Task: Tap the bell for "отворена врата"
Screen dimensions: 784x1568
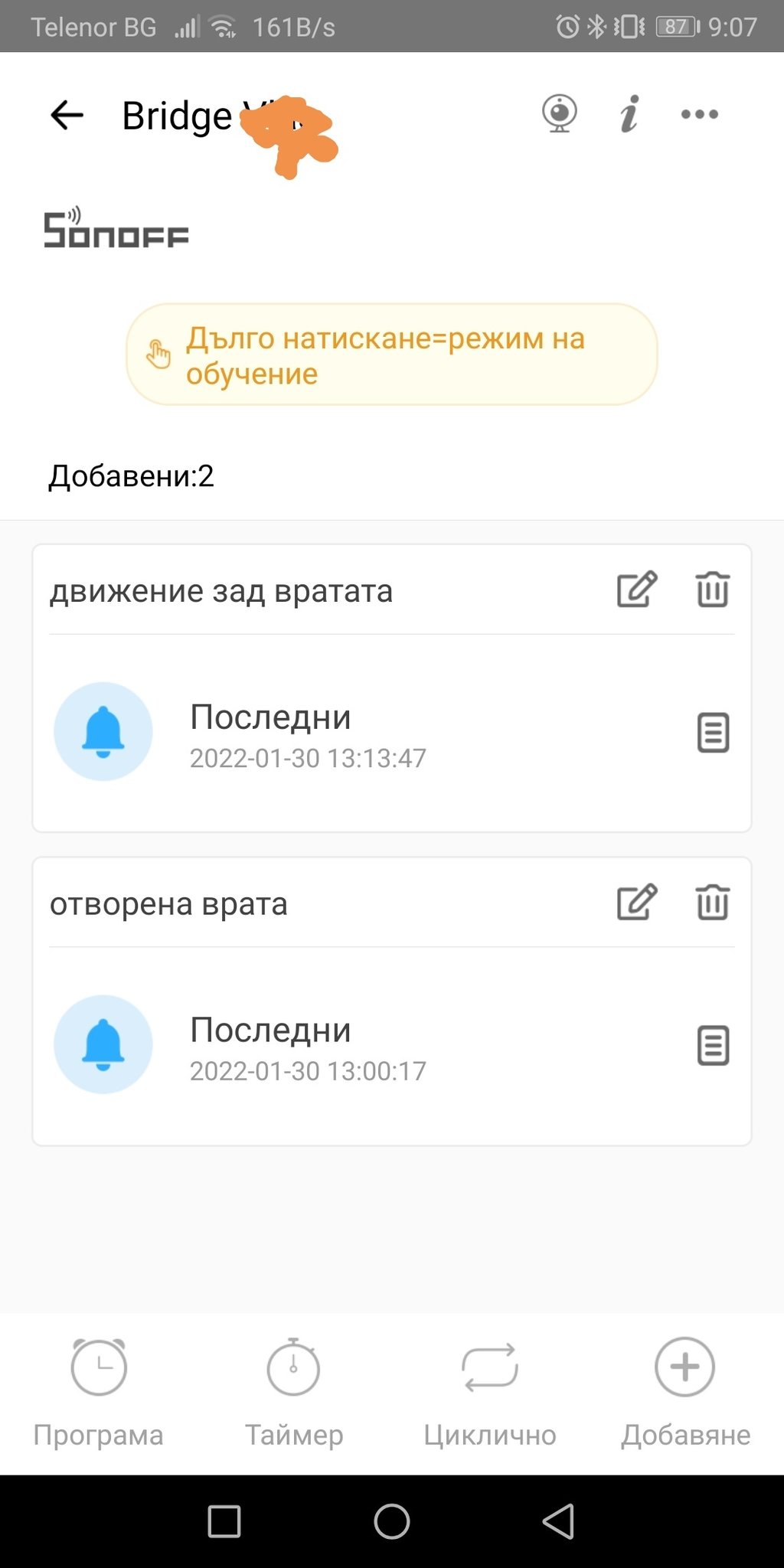Action: tap(103, 1044)
